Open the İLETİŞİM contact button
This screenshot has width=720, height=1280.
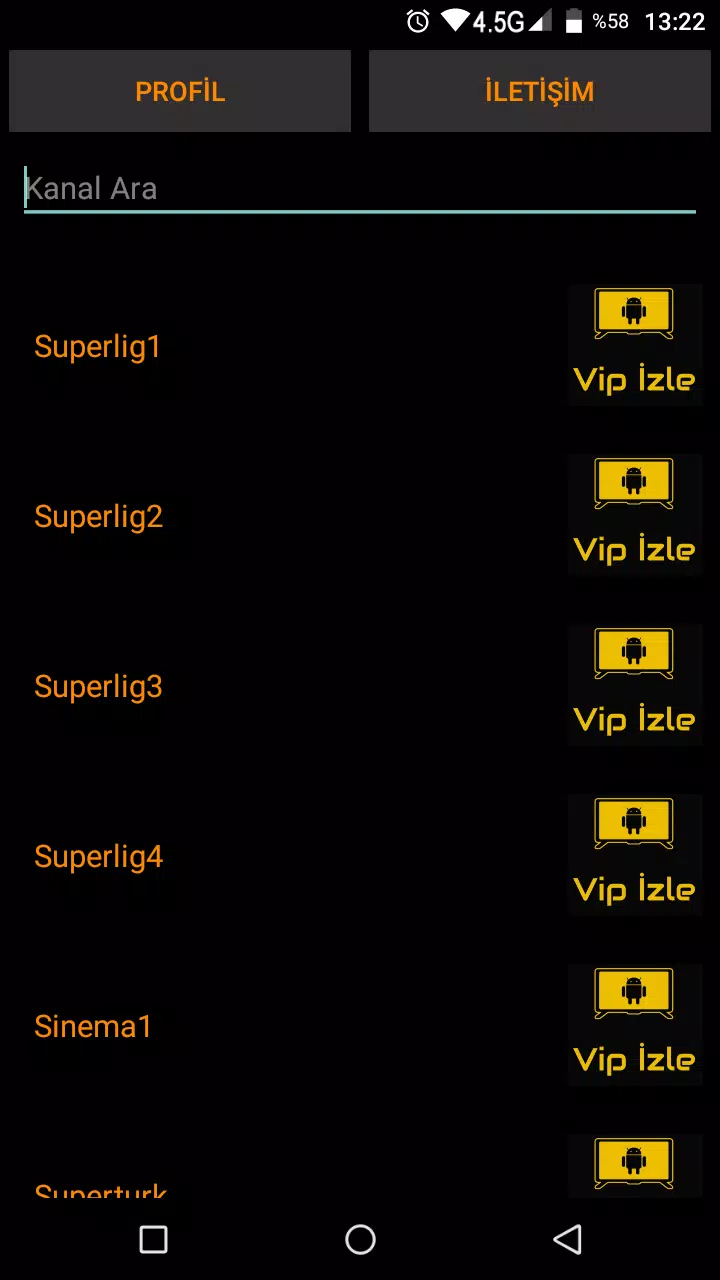(x=539, y=91)
